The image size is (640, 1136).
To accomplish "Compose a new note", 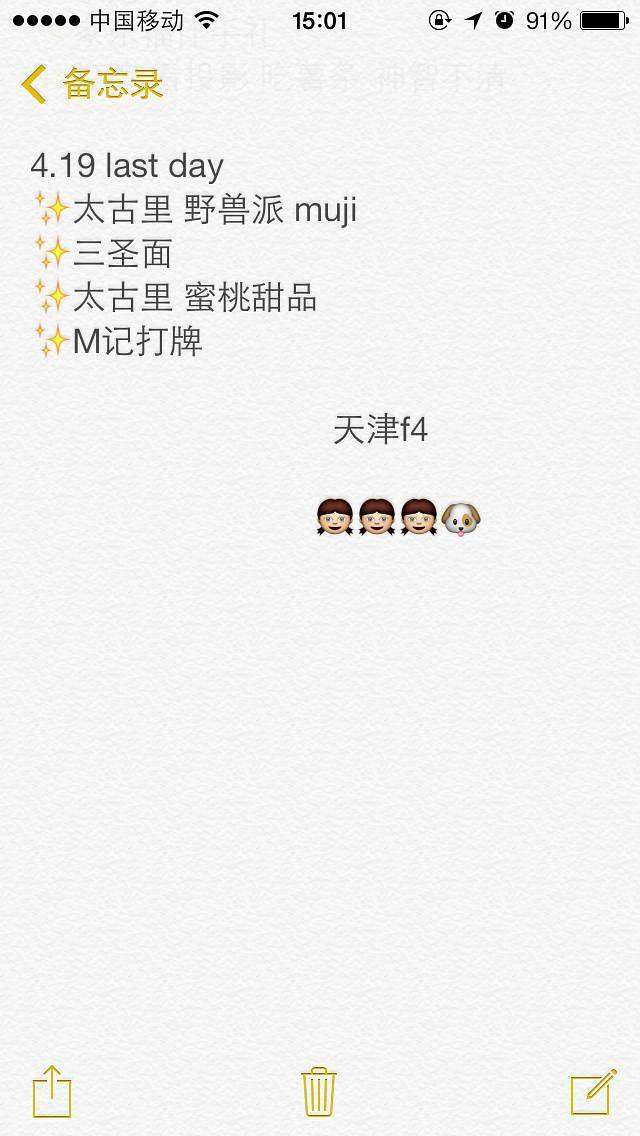I will click(x=593, y=1091).
